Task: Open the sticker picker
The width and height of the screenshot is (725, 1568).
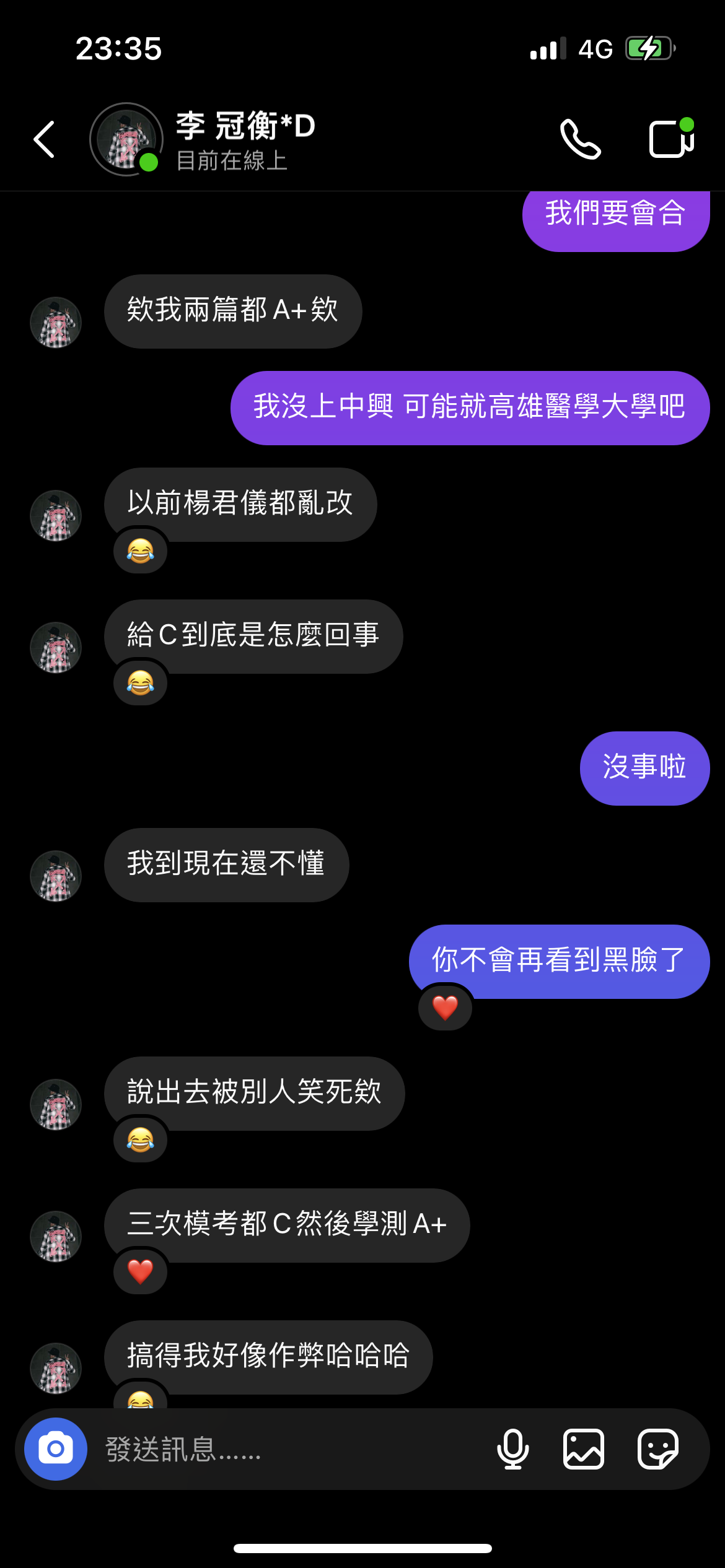Action: tap(658, 1449)
